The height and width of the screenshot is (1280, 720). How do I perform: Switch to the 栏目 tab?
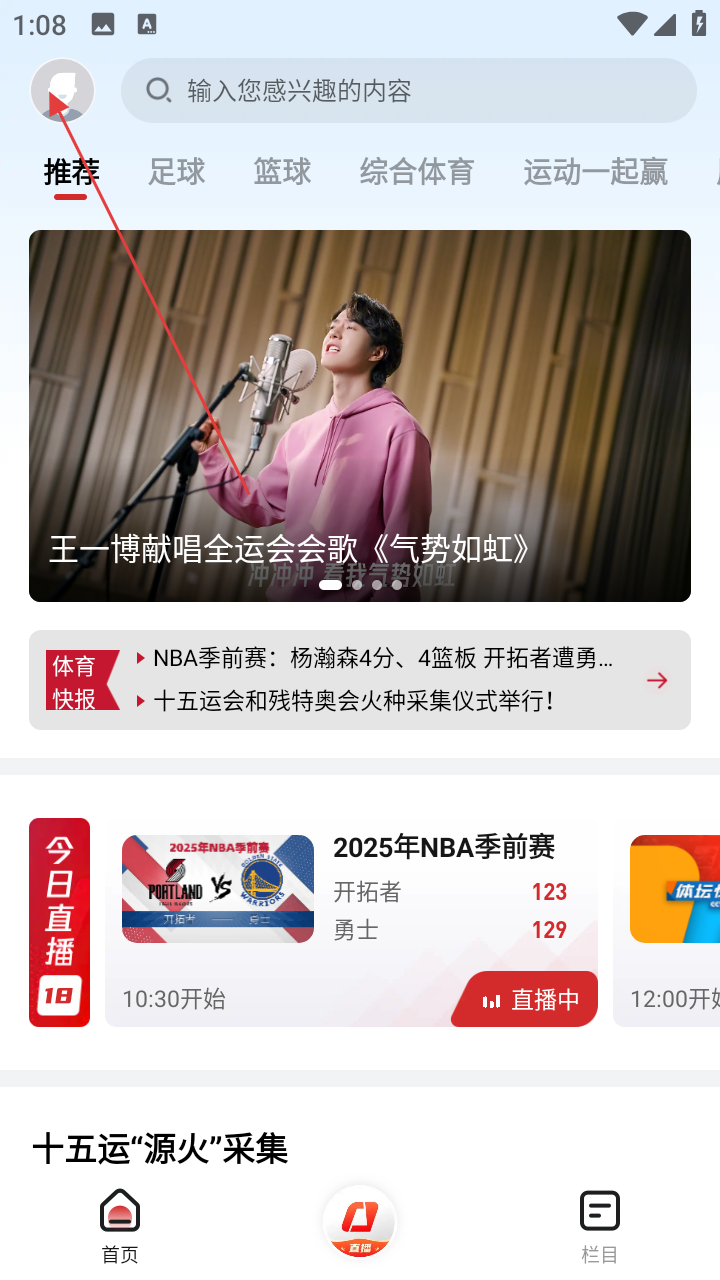pyautogui.click(x=599, y=1225)
